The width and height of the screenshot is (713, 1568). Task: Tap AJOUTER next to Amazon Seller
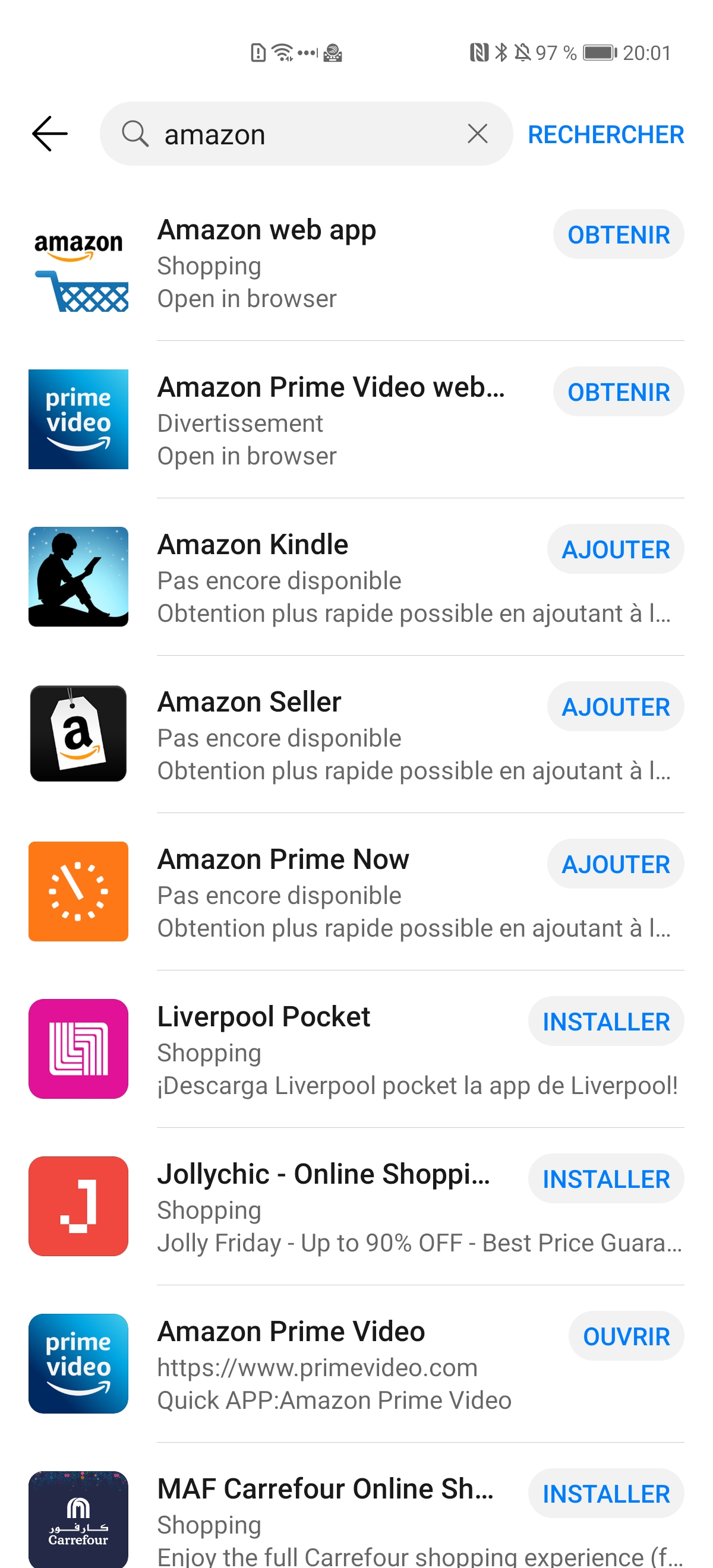coord(615,707)
